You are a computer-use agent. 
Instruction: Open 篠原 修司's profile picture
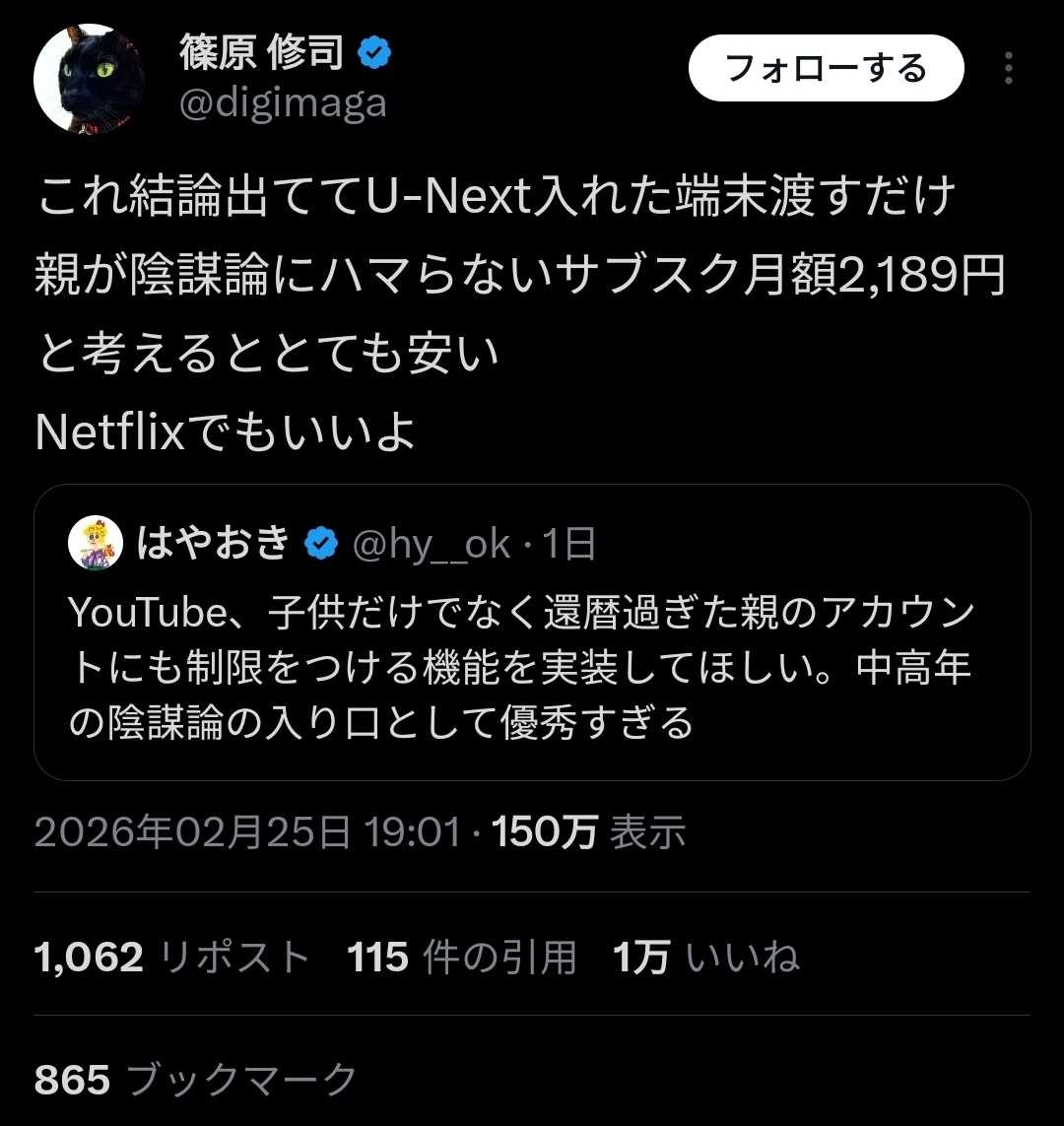click(89, 79)
